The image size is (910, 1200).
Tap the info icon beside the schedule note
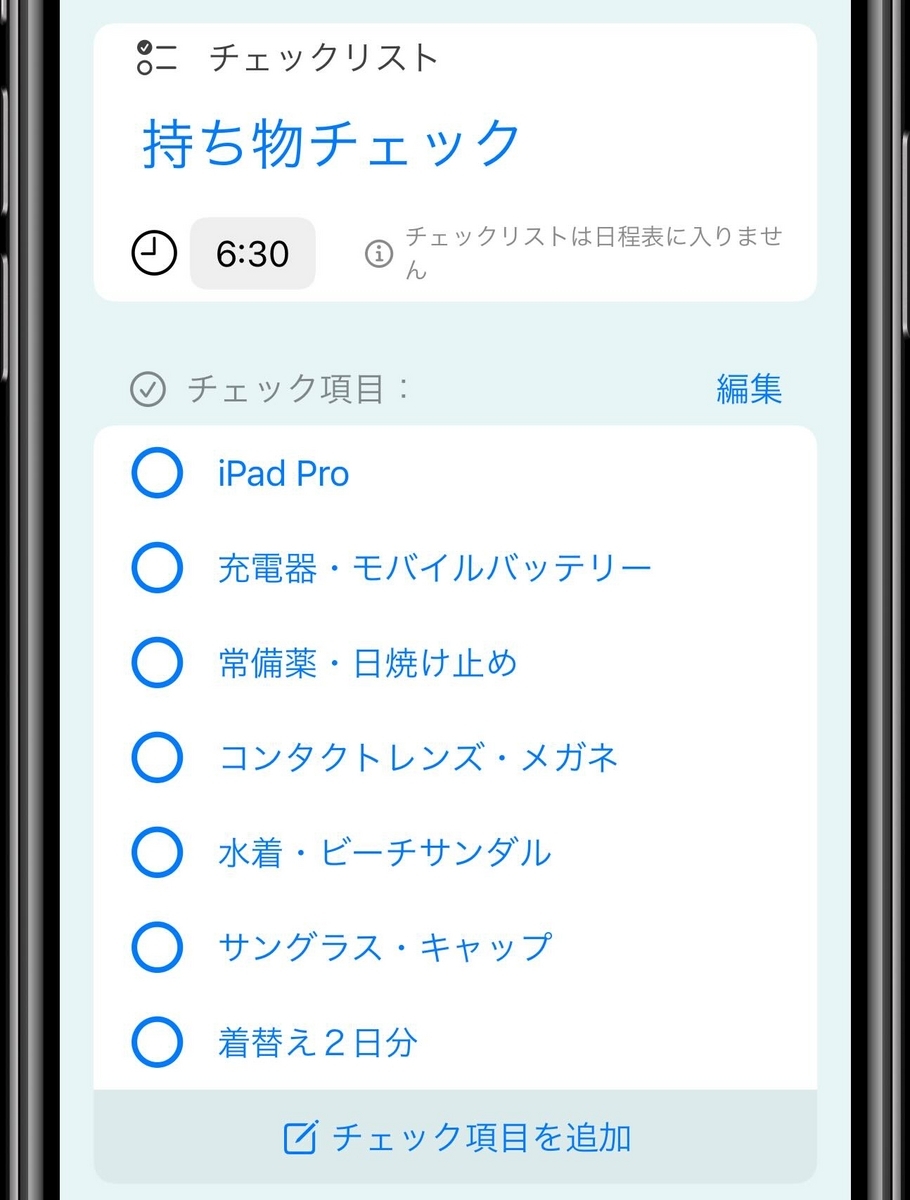[x=378, y=254]
